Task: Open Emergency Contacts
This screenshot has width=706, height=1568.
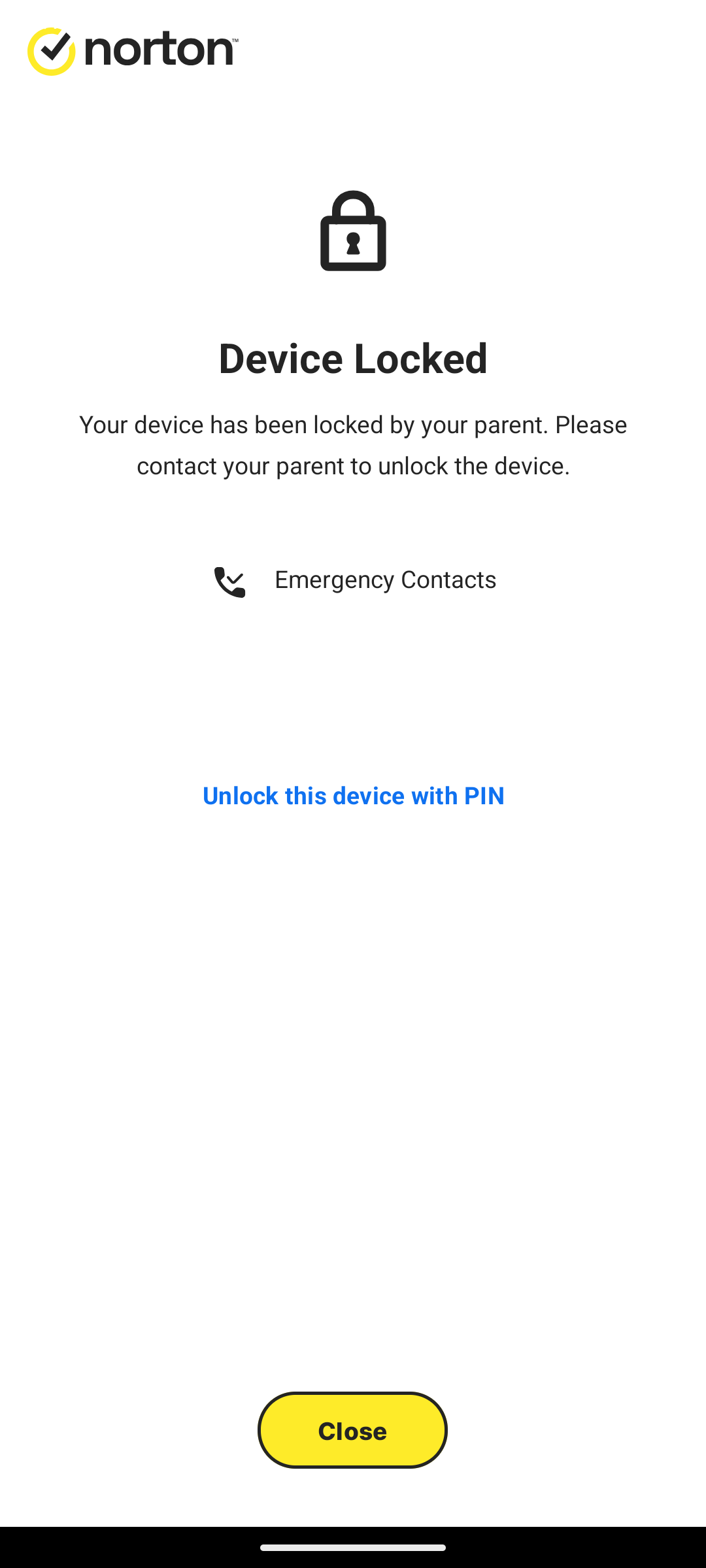Action: (354, 581)
